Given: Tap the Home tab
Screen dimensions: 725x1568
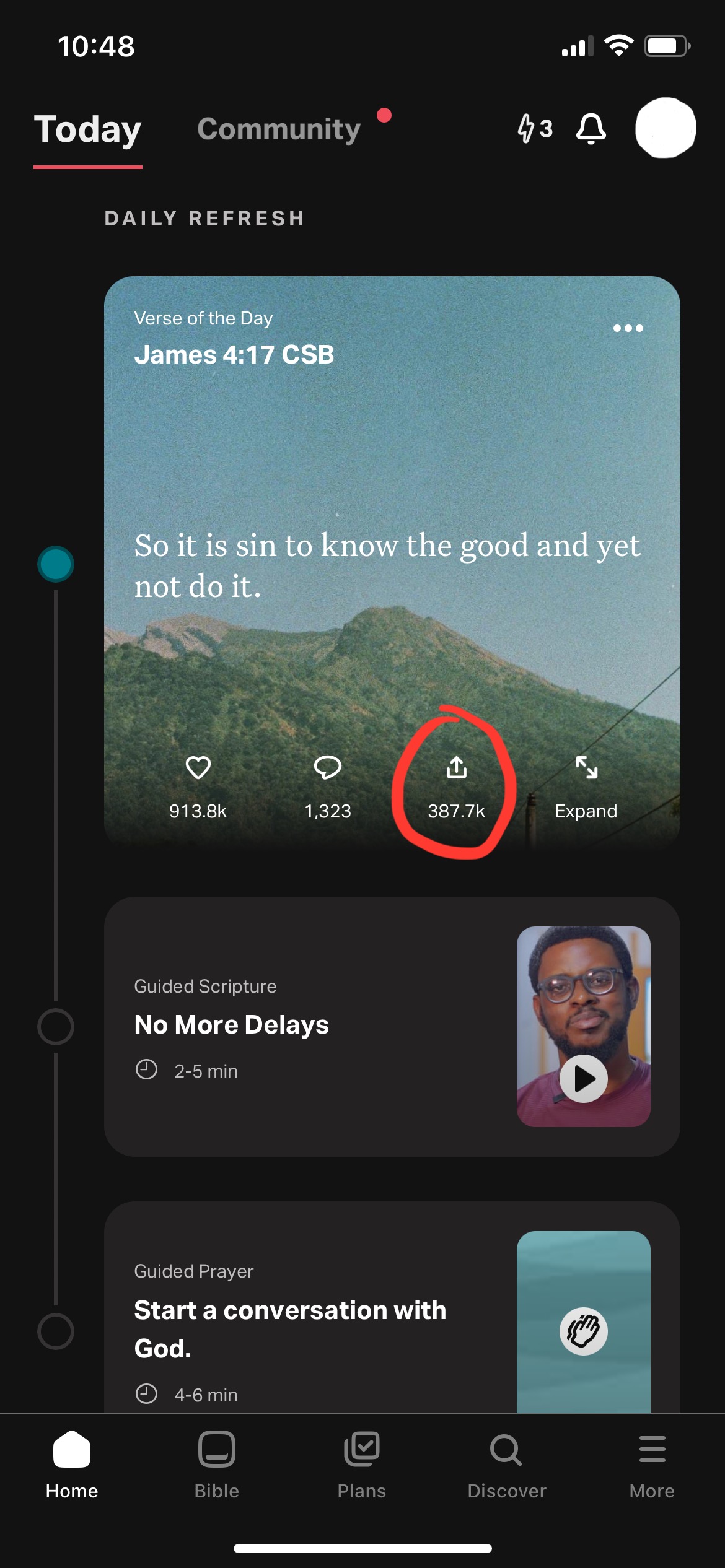Looking at the screenshot, I should (72, 1465).
